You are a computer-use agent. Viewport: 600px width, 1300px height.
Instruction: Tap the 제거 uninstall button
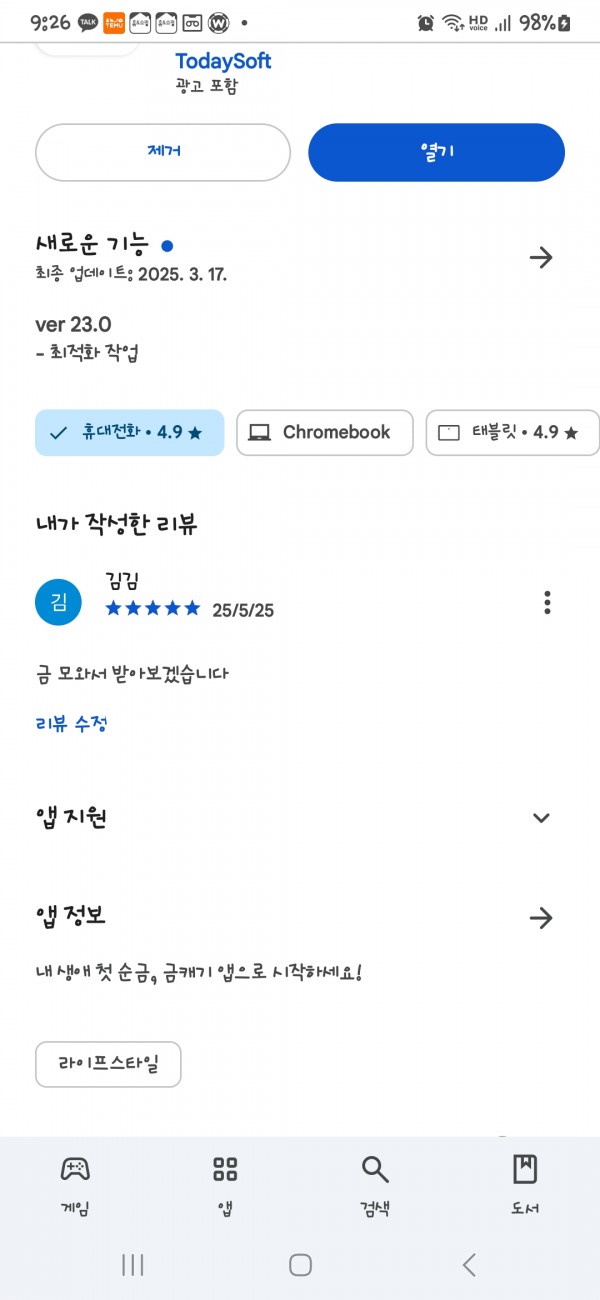point(163,152)
